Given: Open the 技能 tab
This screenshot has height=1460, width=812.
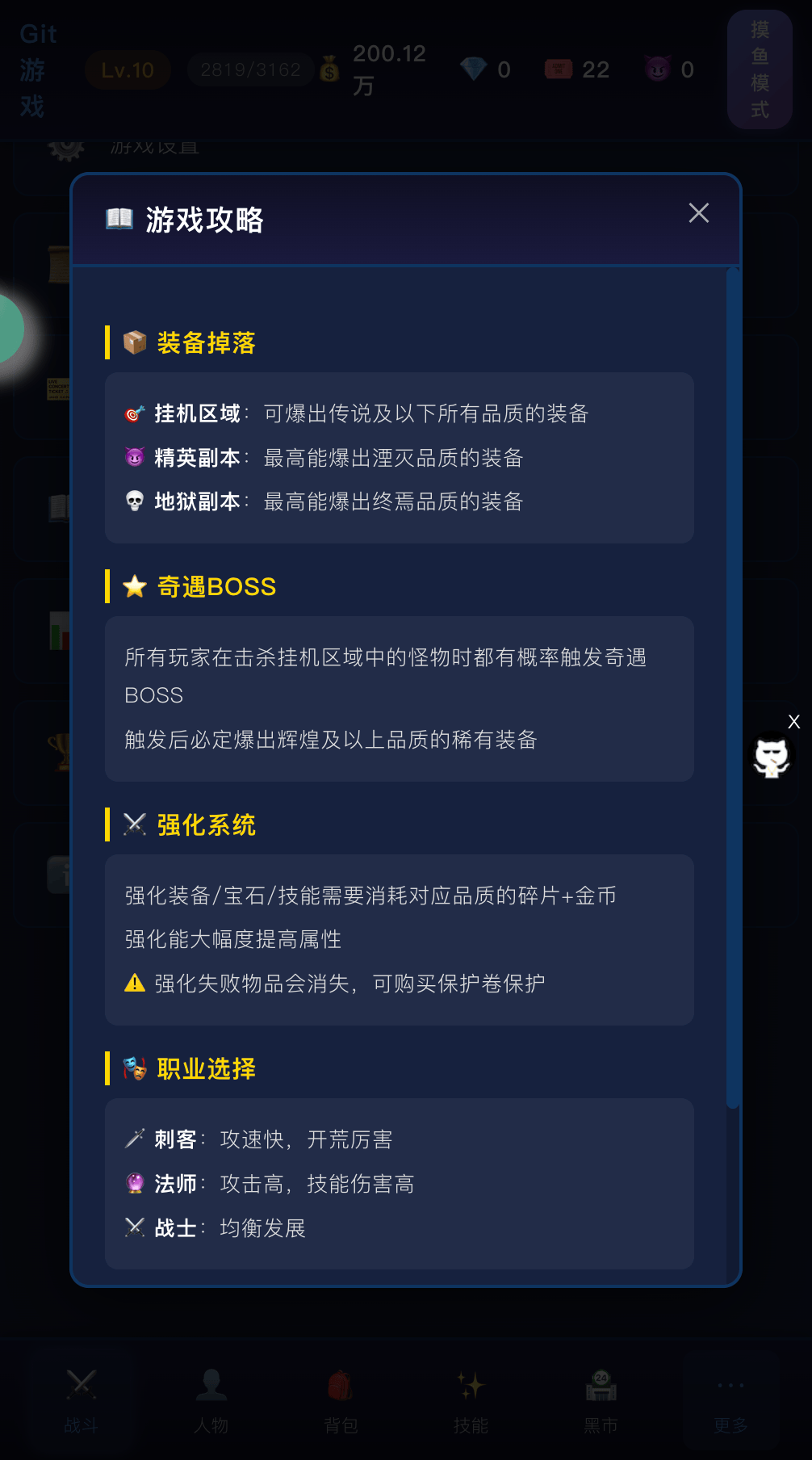Looking at the screenshot, I should coord(471,1400).
